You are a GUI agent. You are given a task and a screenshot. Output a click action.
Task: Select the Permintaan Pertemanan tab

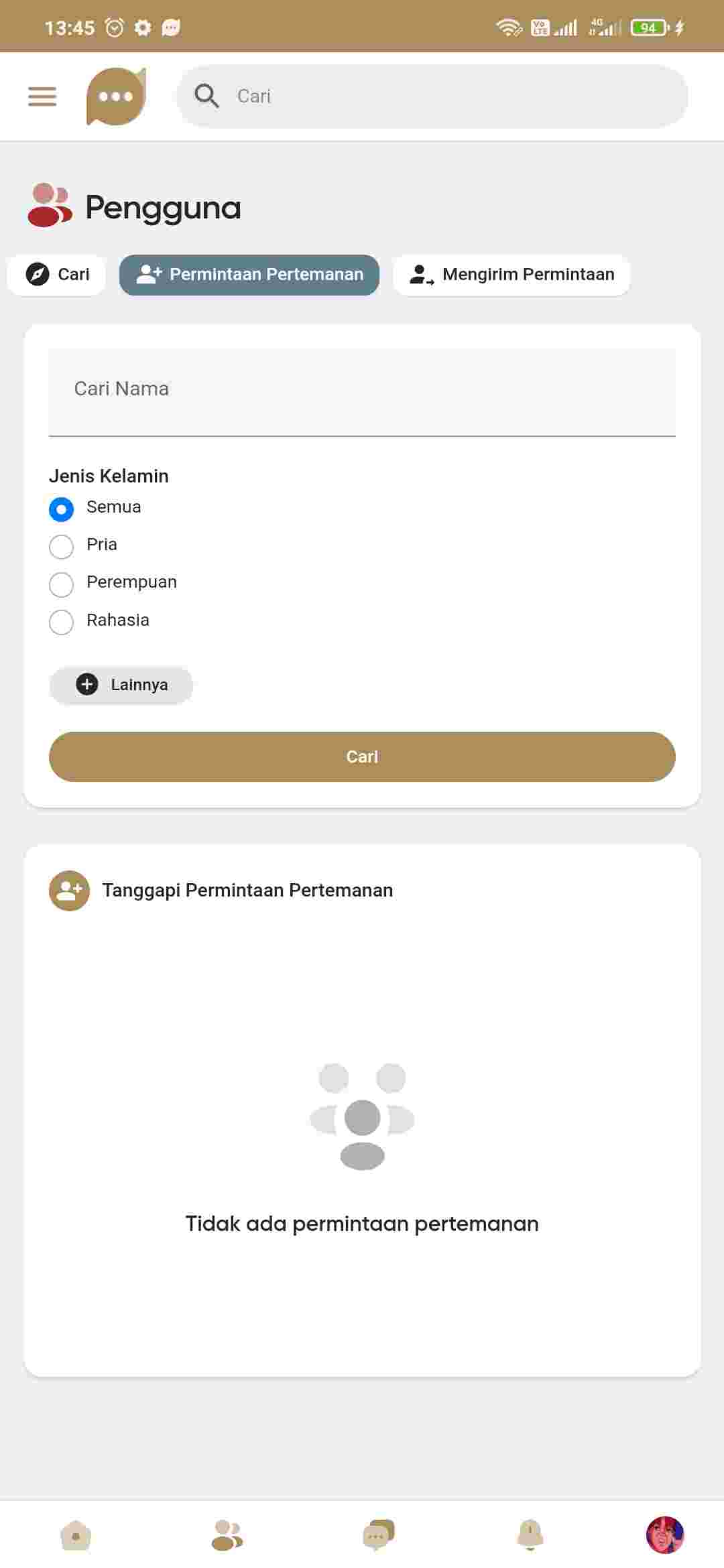(x=249, y=275)
